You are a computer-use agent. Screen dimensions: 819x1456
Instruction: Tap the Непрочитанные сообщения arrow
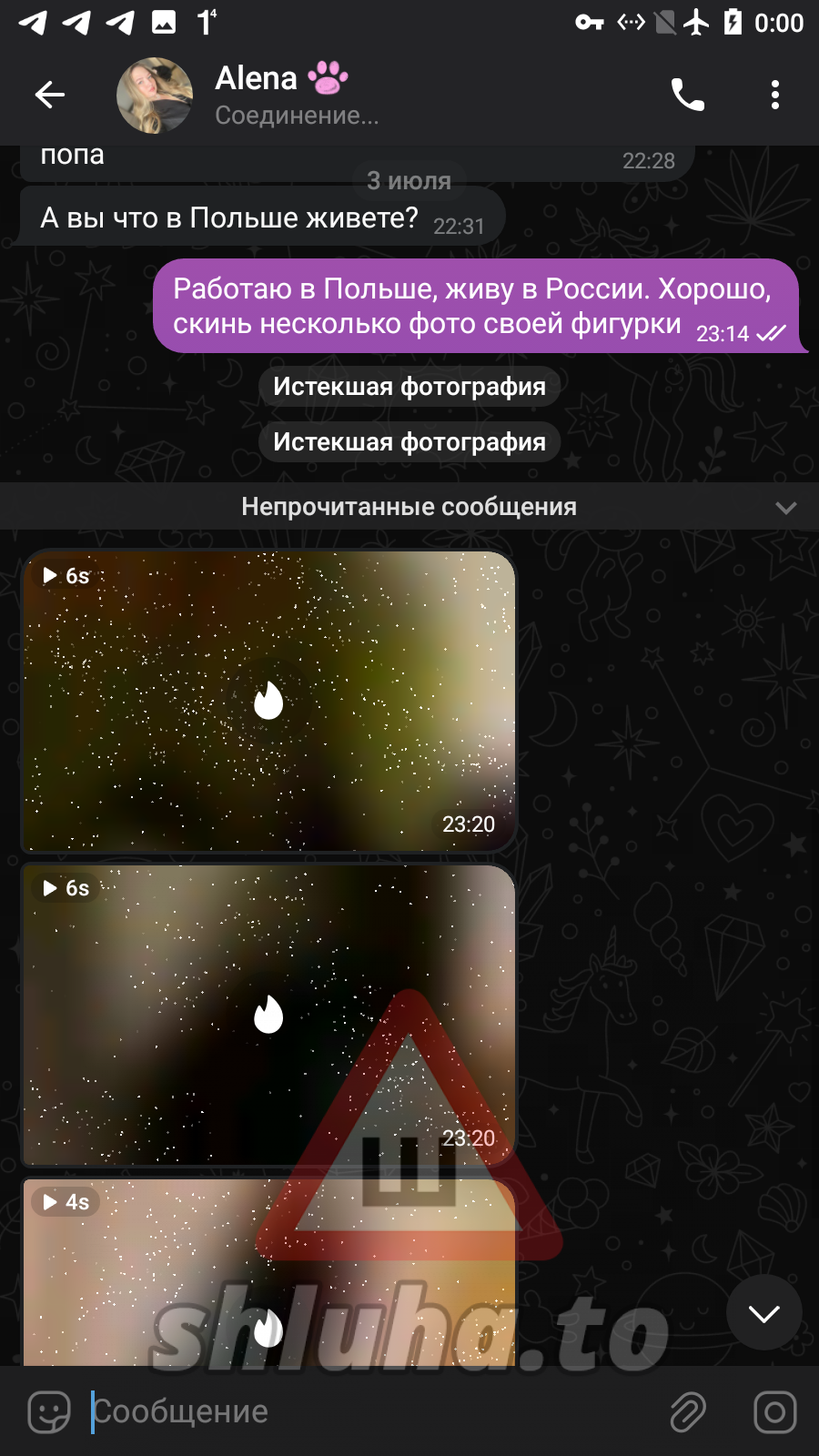tap(785, 507)
